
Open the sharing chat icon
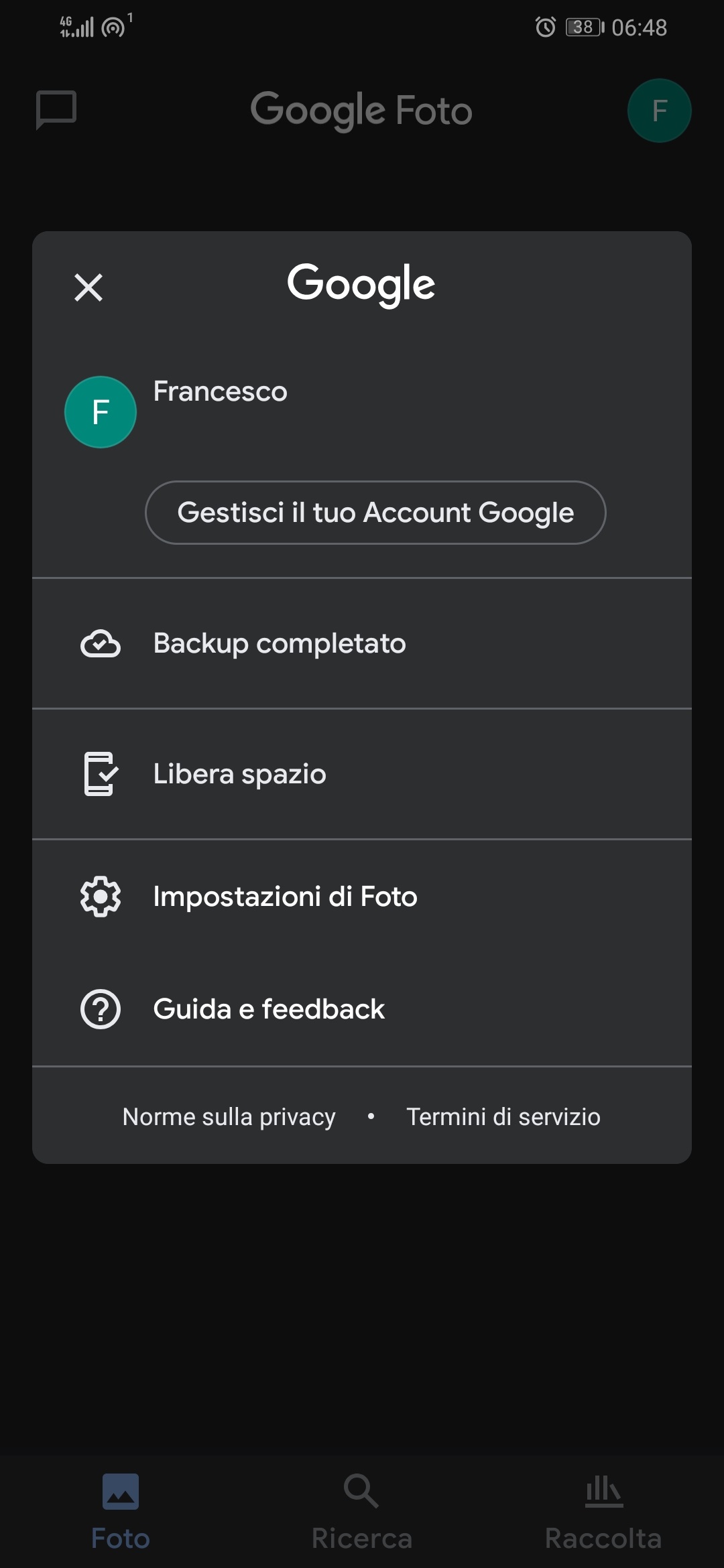tap(56, 111)
